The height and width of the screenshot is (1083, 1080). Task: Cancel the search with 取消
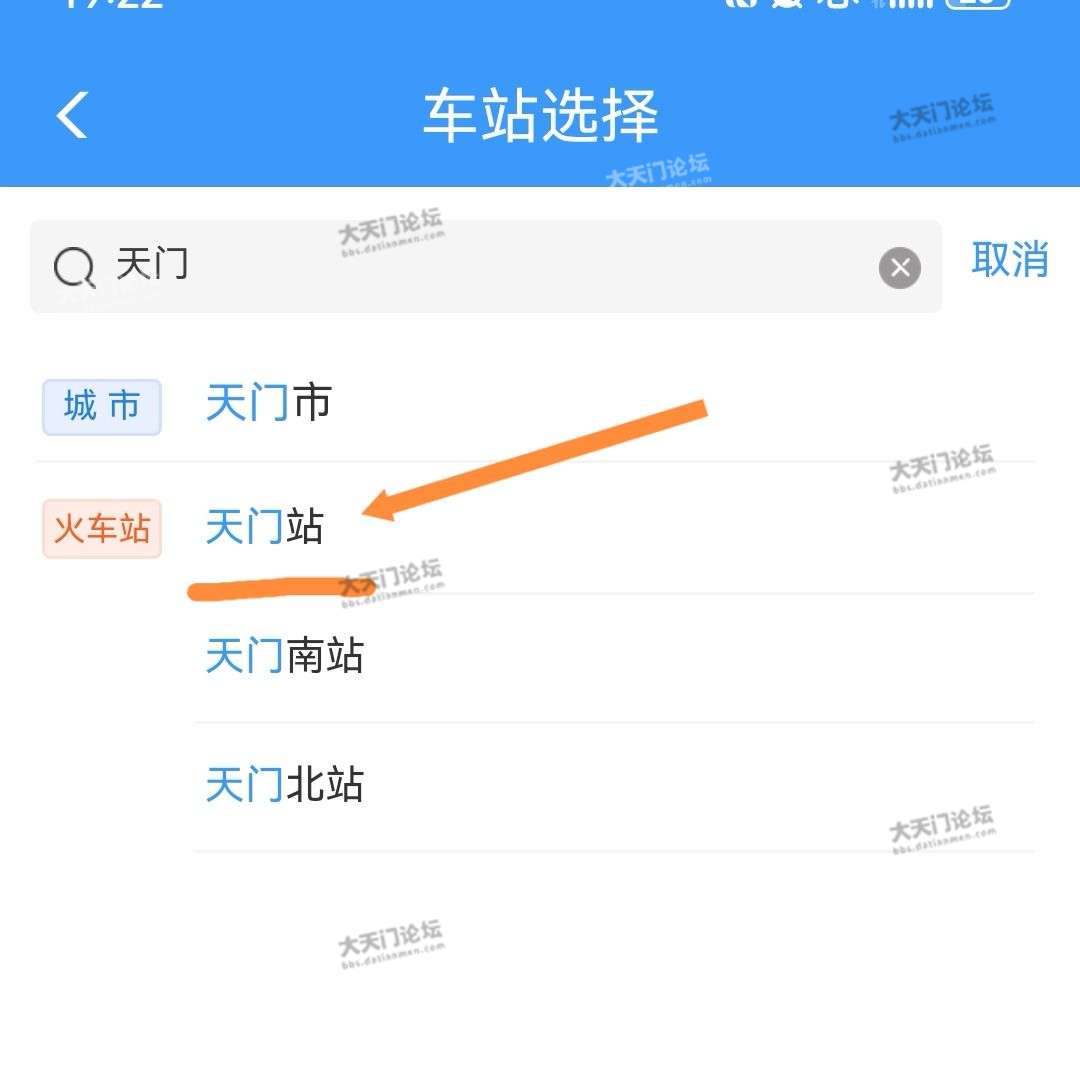(1009, 260)
